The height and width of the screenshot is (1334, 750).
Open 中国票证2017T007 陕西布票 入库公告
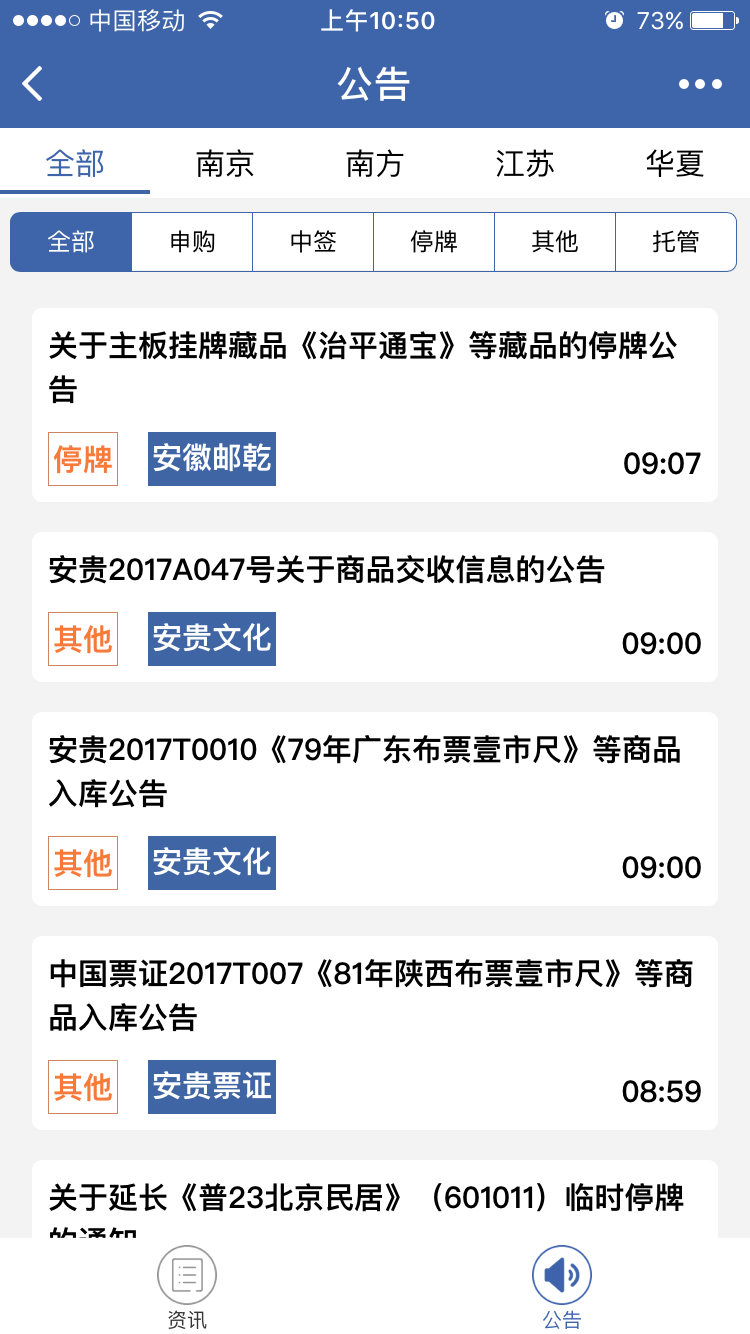(375, 1033)
